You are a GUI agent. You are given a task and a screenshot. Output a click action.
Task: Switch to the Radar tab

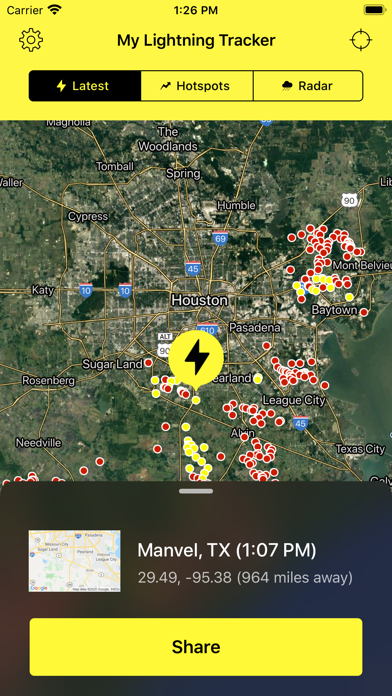(x=308, y=86)
